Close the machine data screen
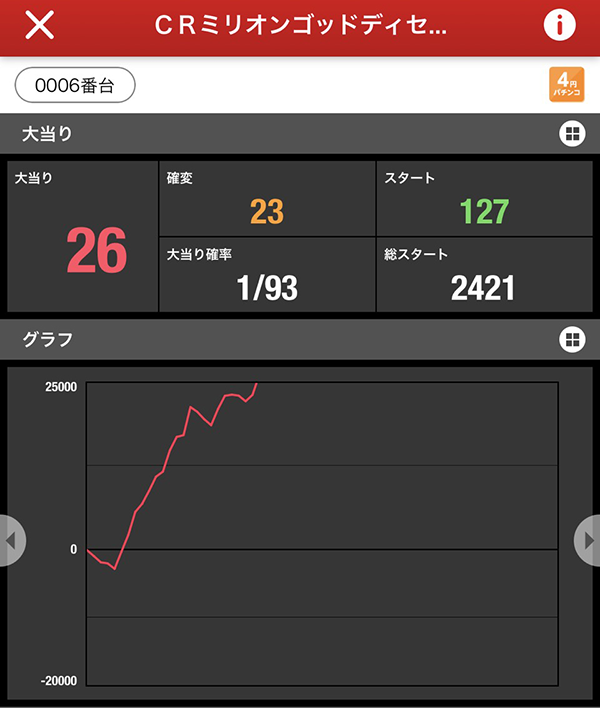Image resolution: width=600 pixels, height=708 pixels. (39, 26)
